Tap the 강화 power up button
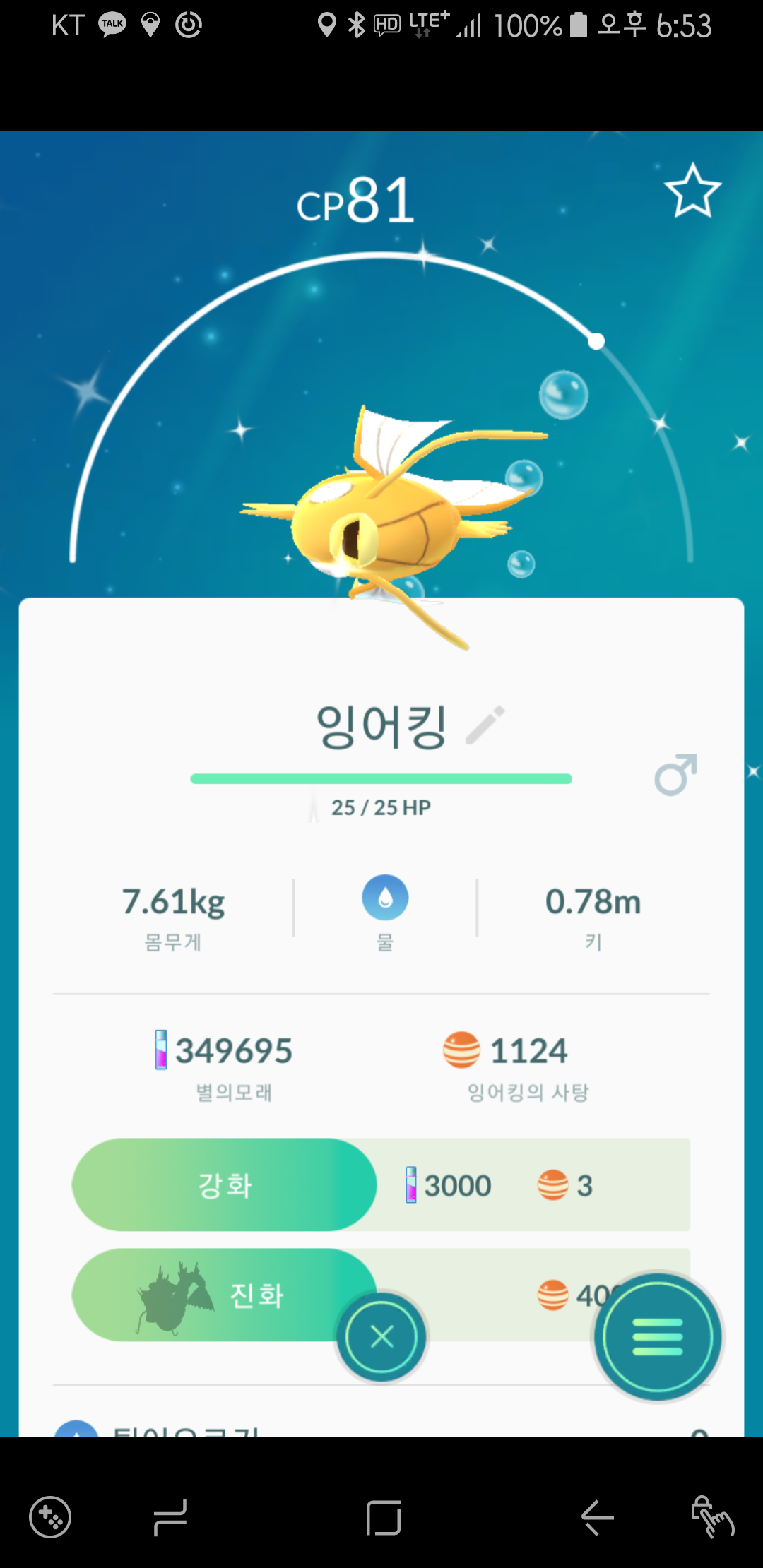Viewport: 763px width, 1568px height. pyautogui.click(x=225, y=1184)
